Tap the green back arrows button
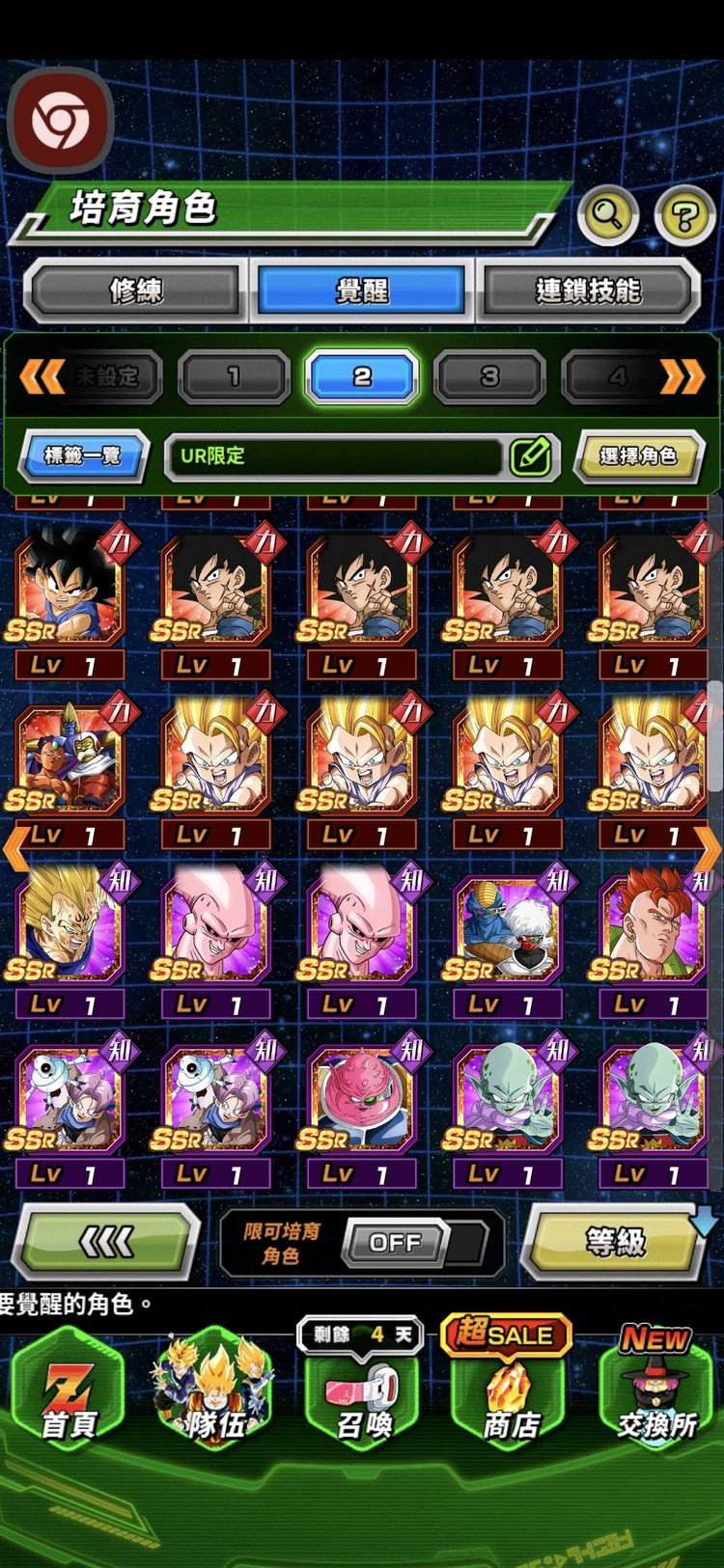 (106, 1241)
